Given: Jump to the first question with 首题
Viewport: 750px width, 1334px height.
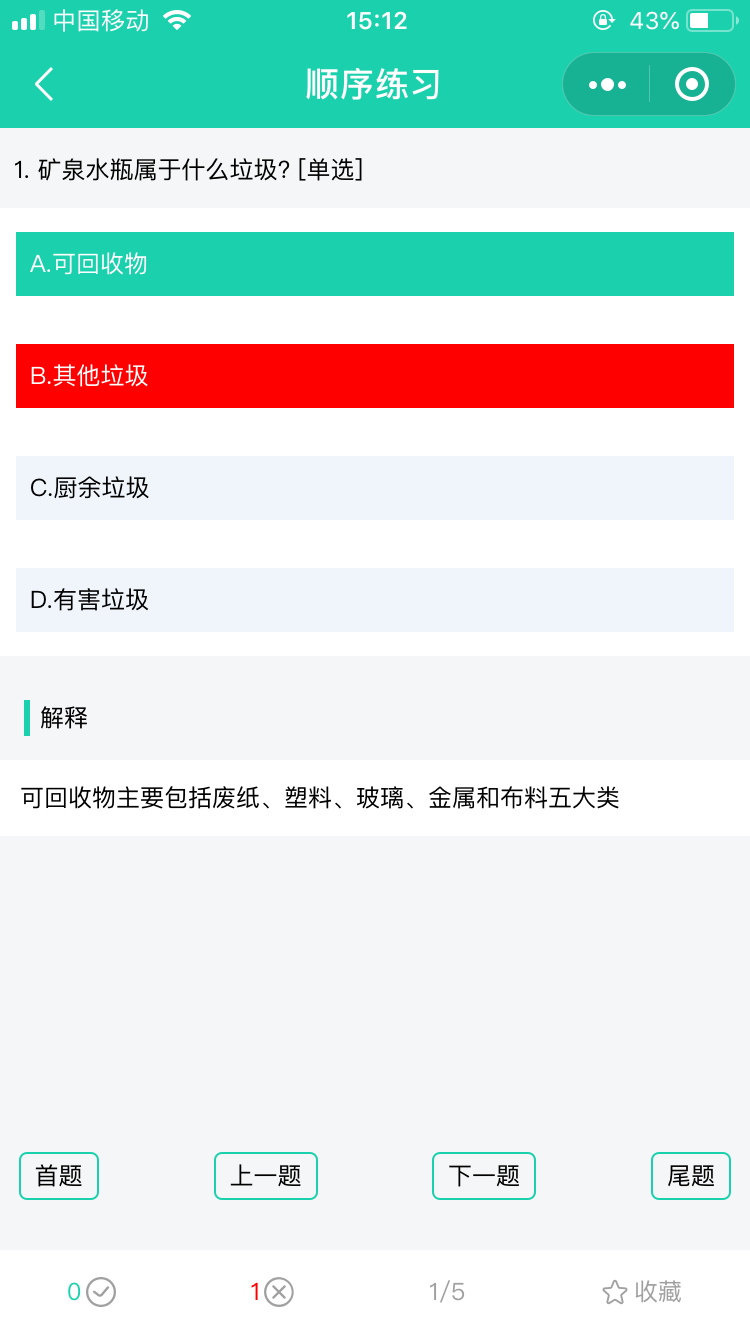Looking at the screenshot, I should tap(59, 1176).
